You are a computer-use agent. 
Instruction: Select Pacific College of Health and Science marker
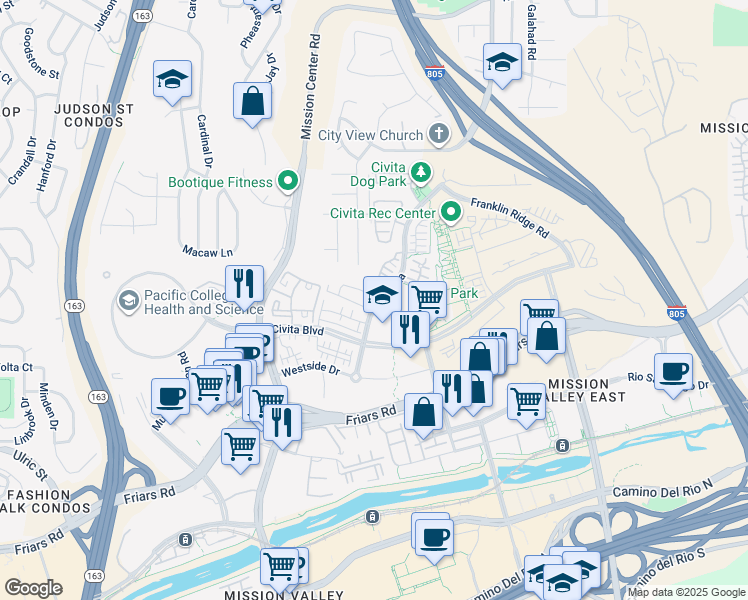coord(129,302)
